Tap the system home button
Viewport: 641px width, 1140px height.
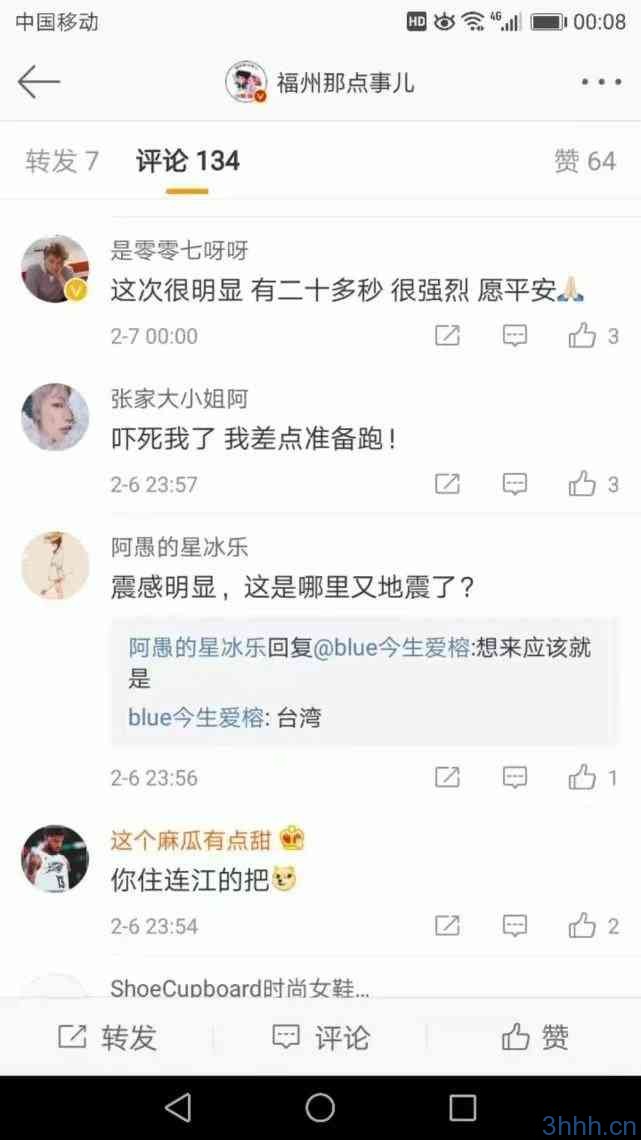[320, 1107]
